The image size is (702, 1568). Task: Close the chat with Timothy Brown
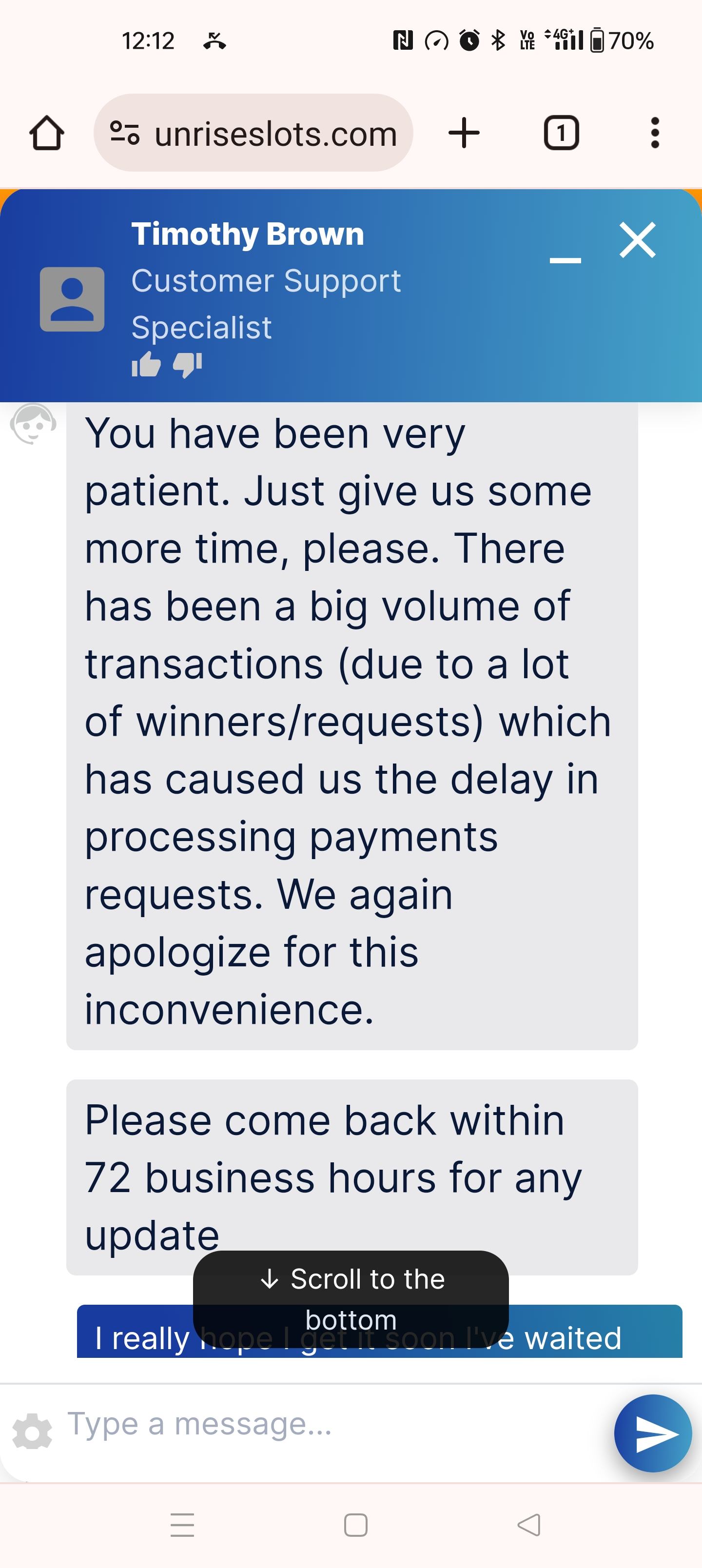638,240
